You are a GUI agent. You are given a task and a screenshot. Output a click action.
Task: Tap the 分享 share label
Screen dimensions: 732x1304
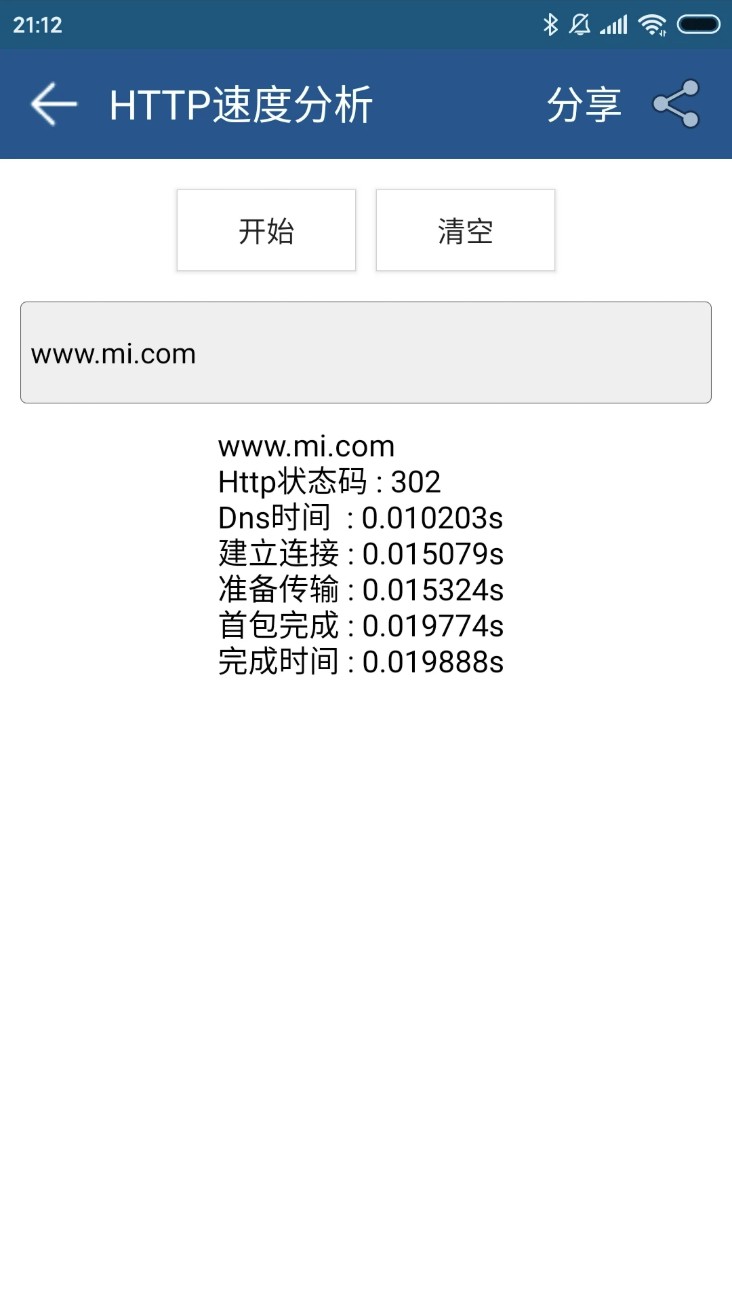click(x=584, y=104)
